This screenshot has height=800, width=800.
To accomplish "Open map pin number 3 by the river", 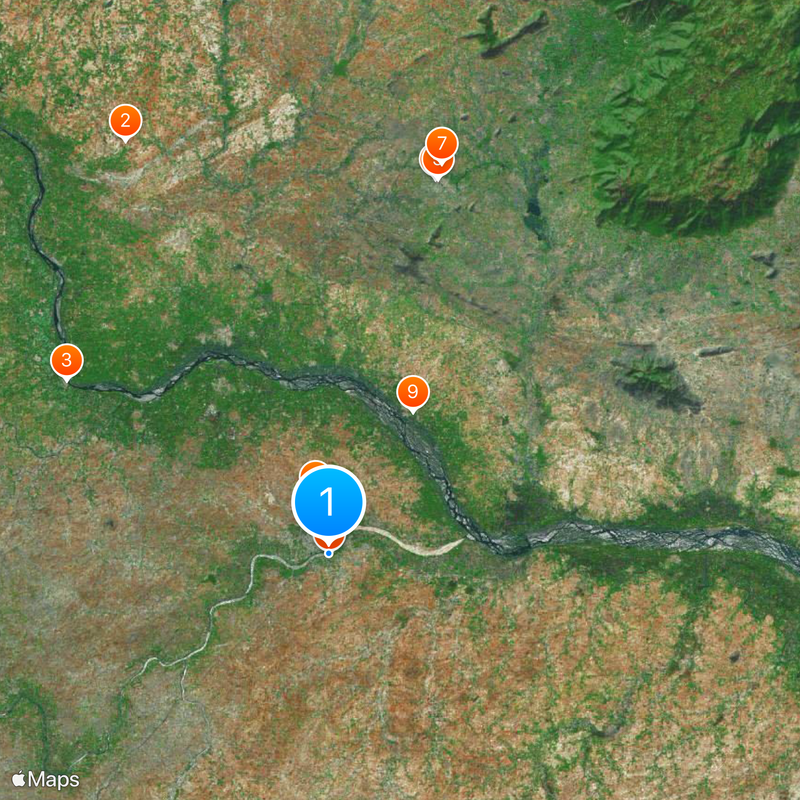I will pyautogui.click(x=66, y=360).
